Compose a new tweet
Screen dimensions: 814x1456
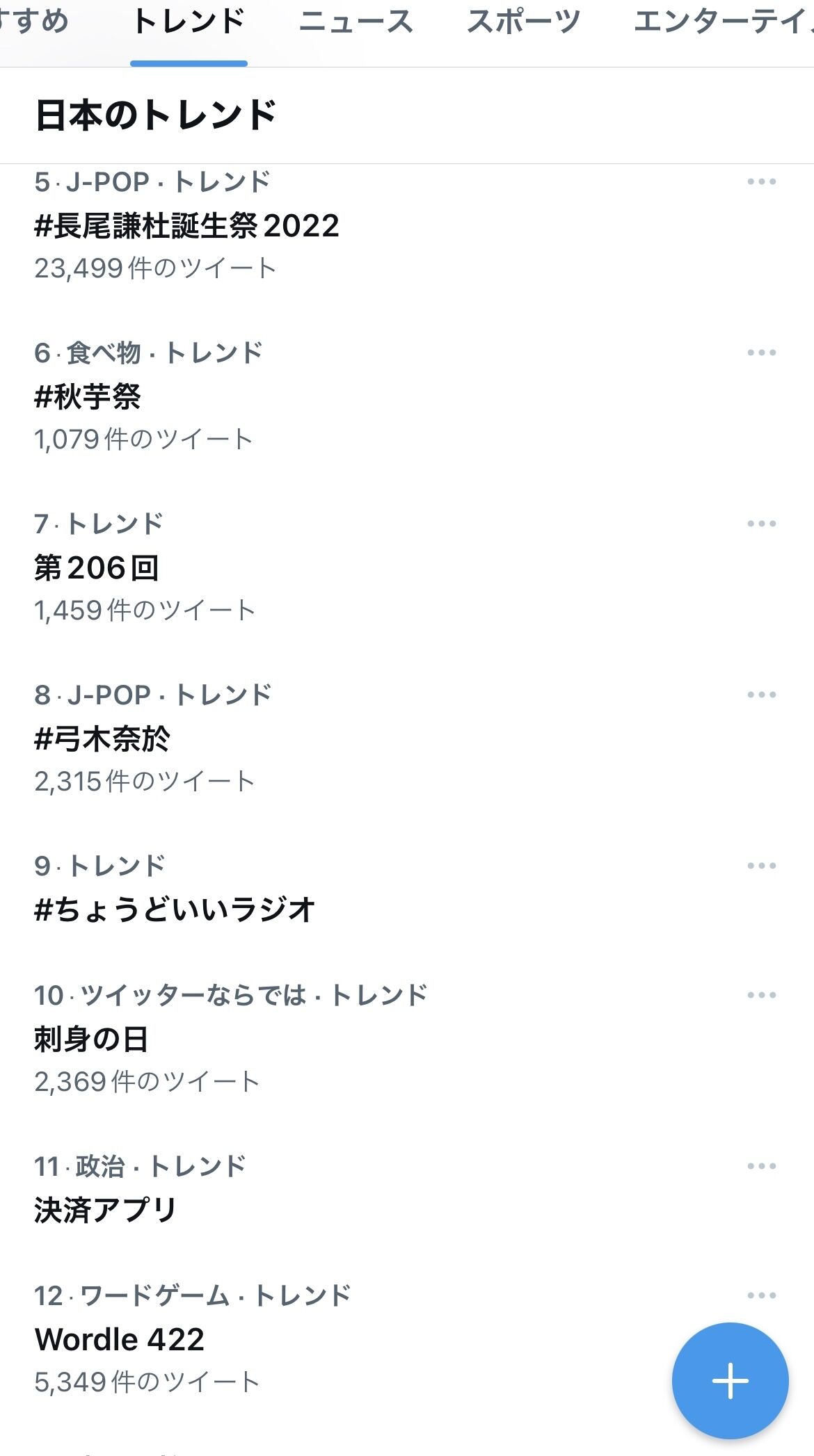730,1381
